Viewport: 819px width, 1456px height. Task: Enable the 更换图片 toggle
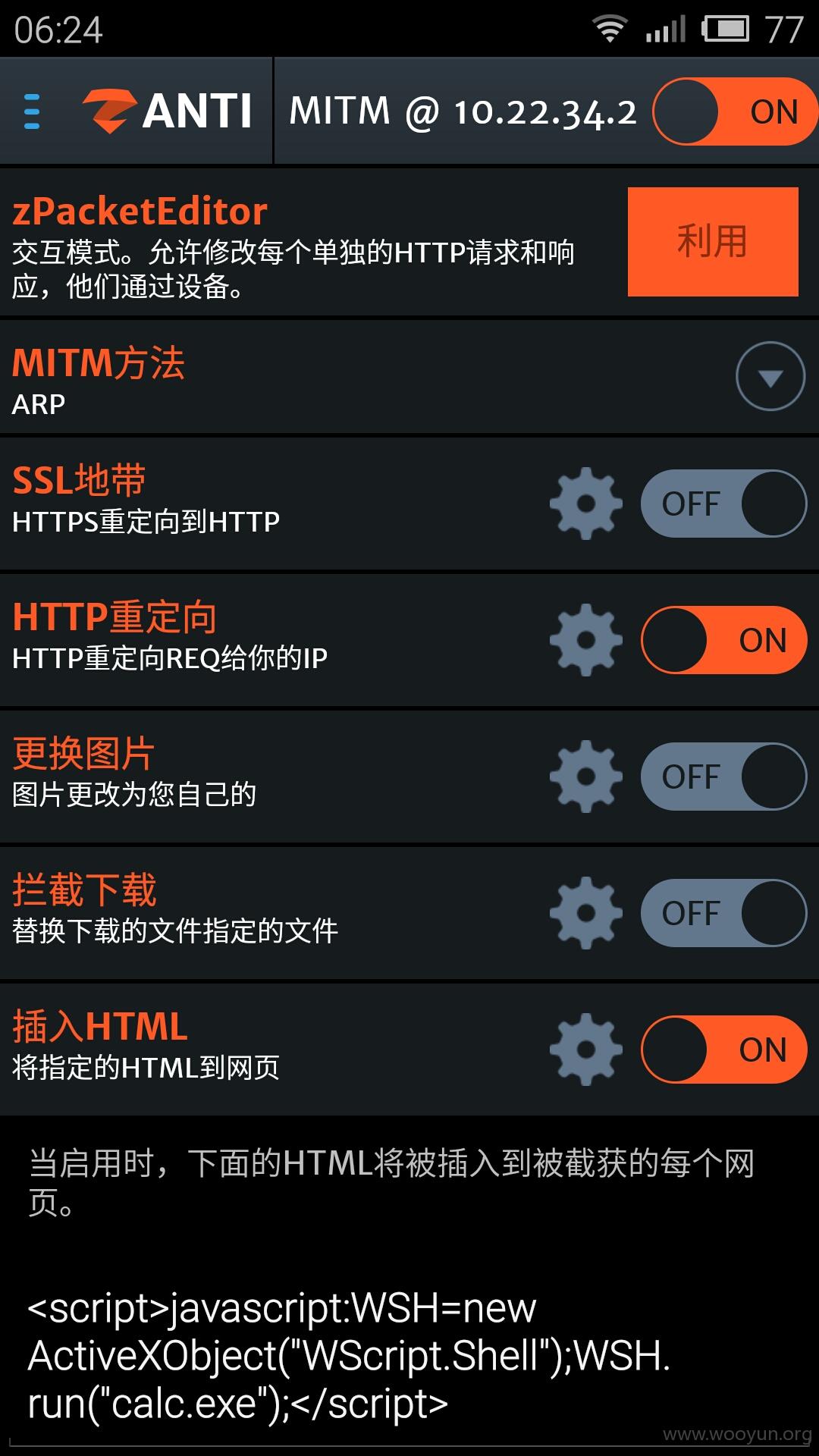[723, 777]
